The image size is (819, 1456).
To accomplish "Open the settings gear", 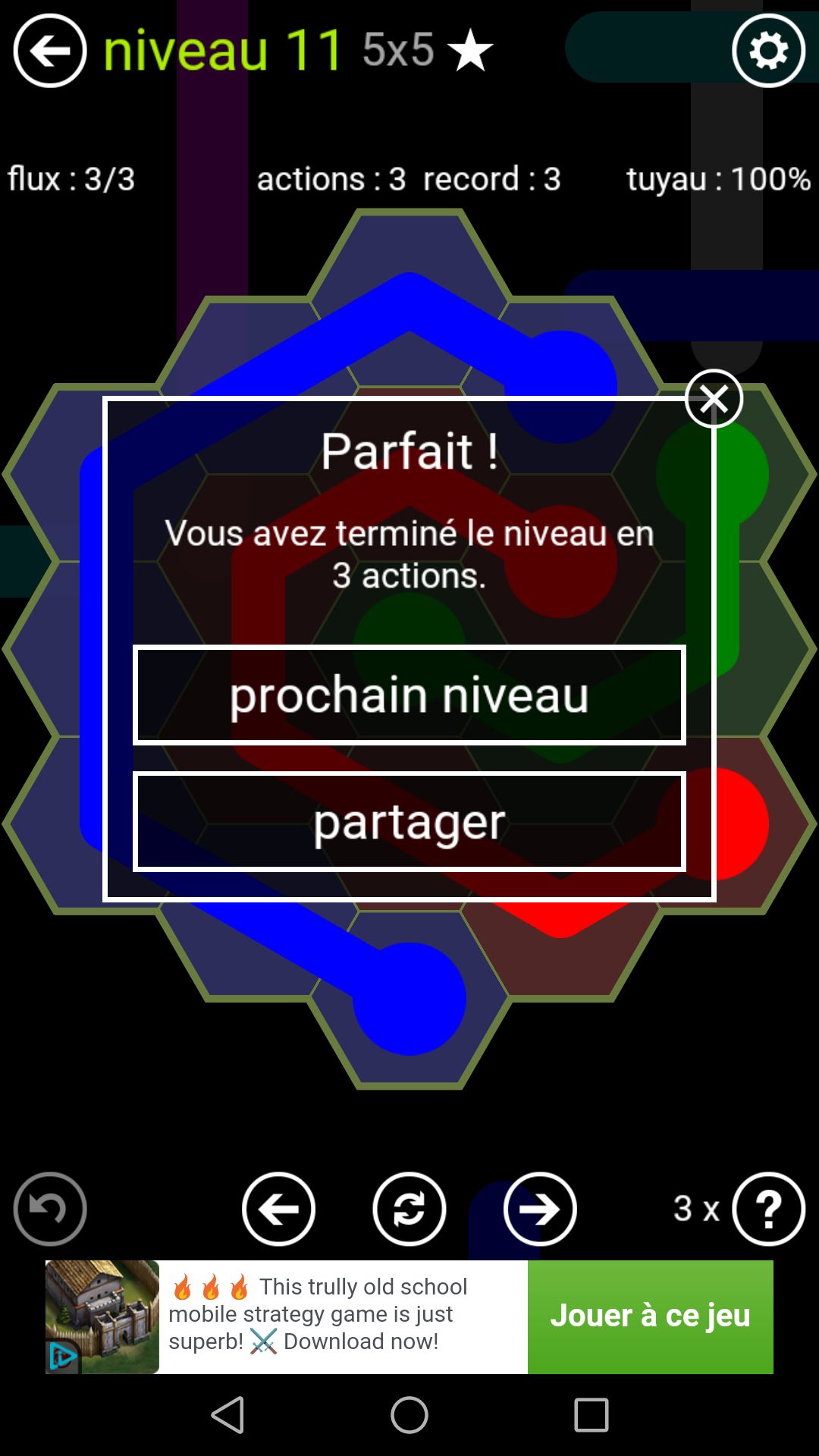I will [768, 51].
